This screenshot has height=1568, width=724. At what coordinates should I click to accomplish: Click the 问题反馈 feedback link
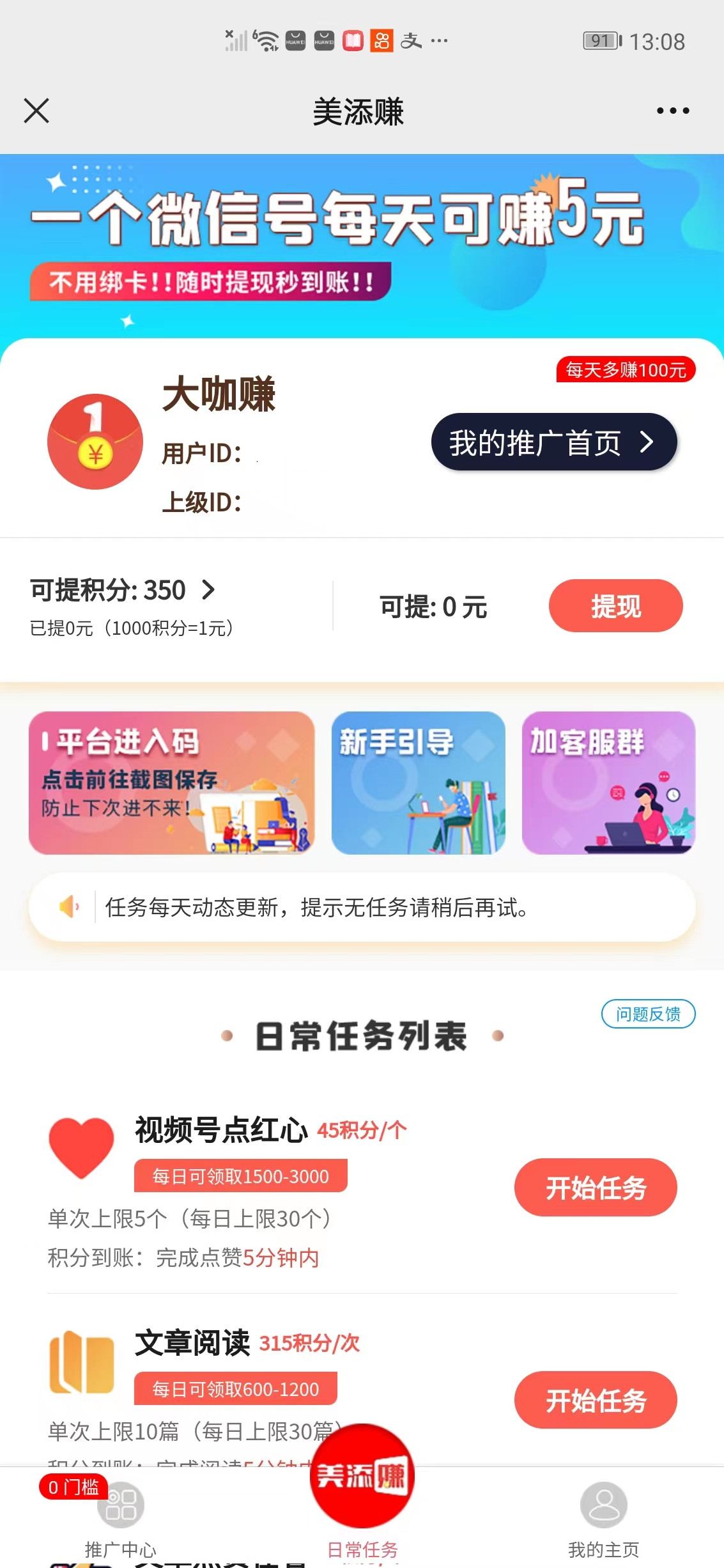[x=648, y=1014]
